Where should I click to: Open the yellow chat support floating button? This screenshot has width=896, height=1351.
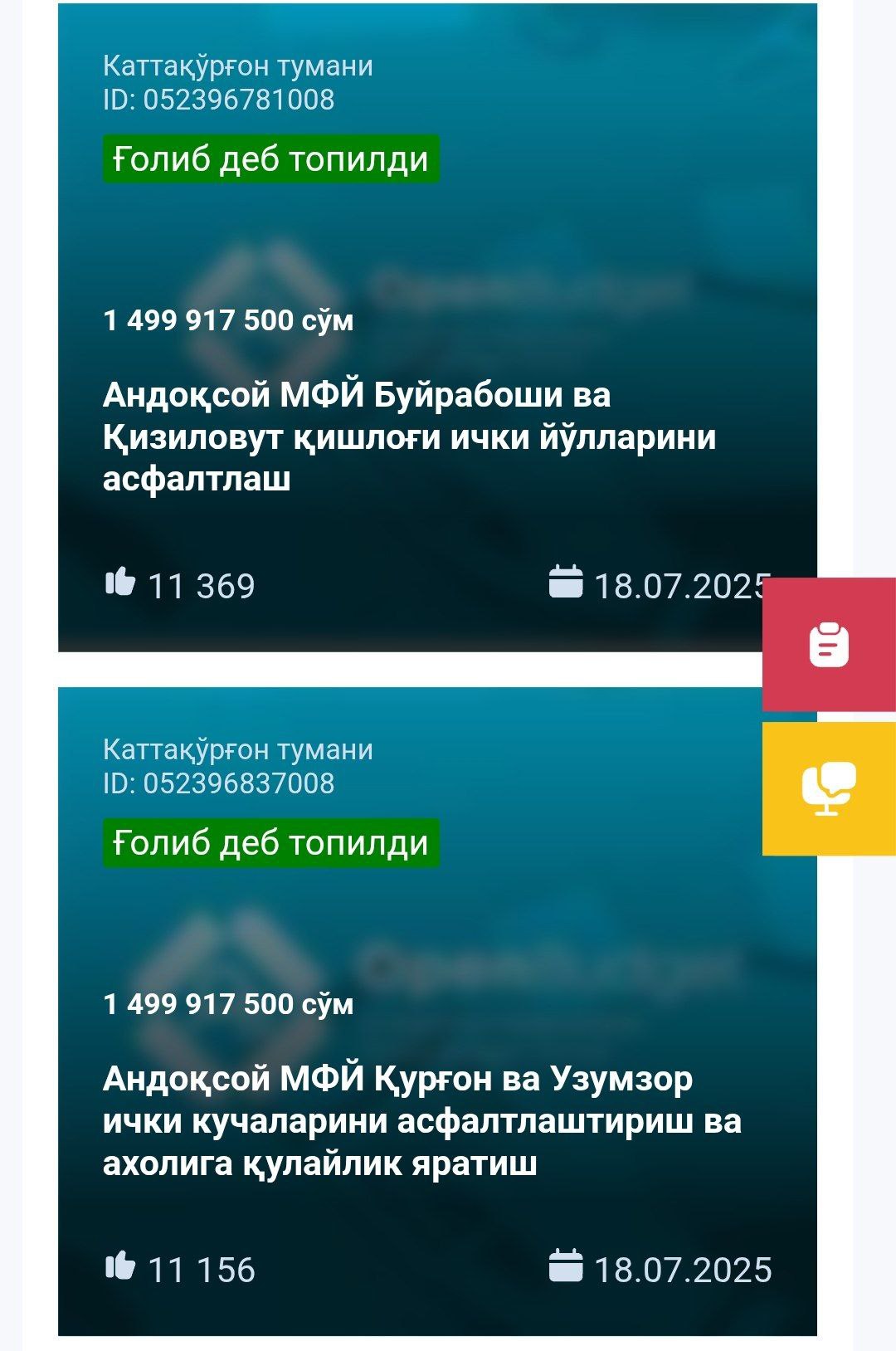828,788
